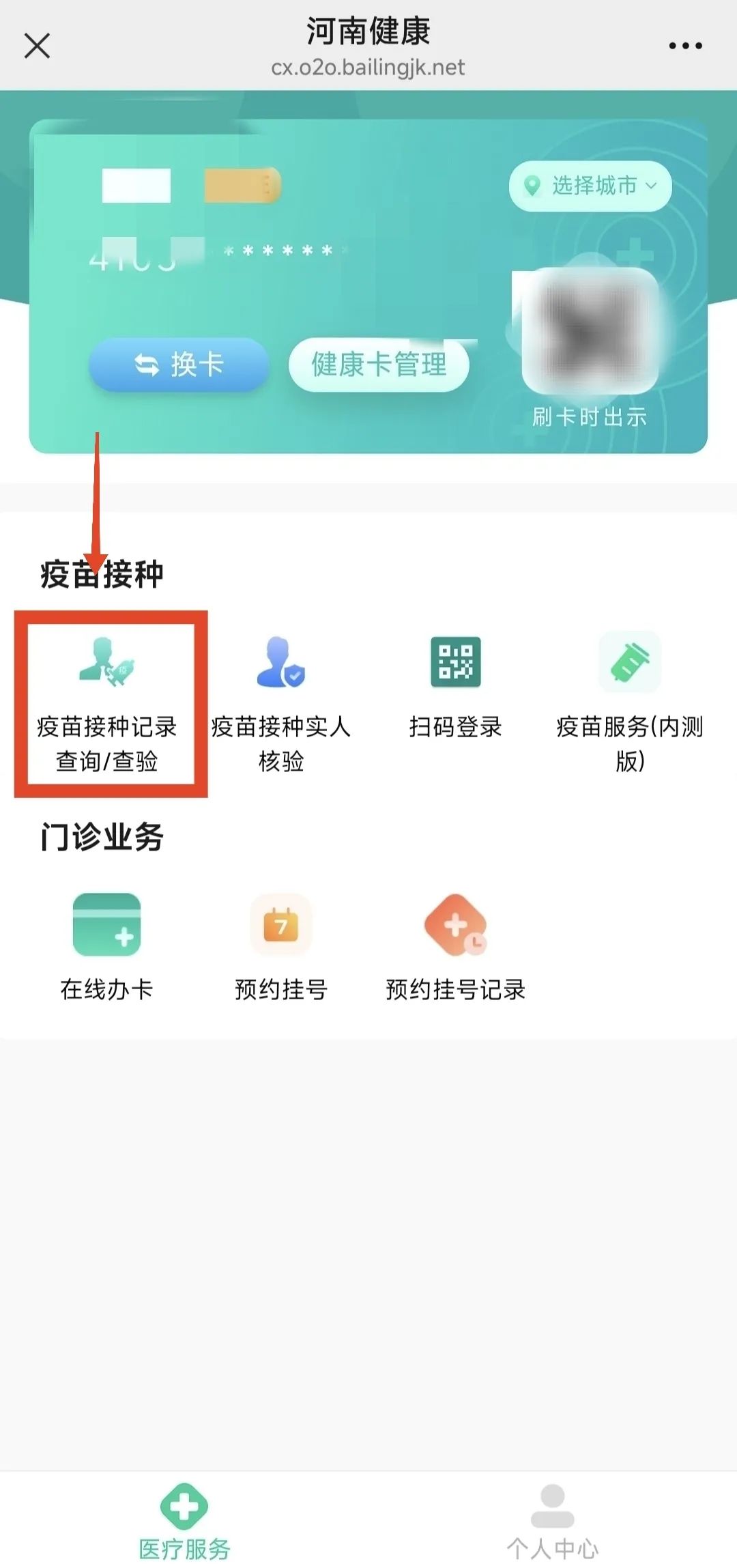Open 健康卡管理
The width and height of the screenshot is (737, 1568).
point(379,365)
